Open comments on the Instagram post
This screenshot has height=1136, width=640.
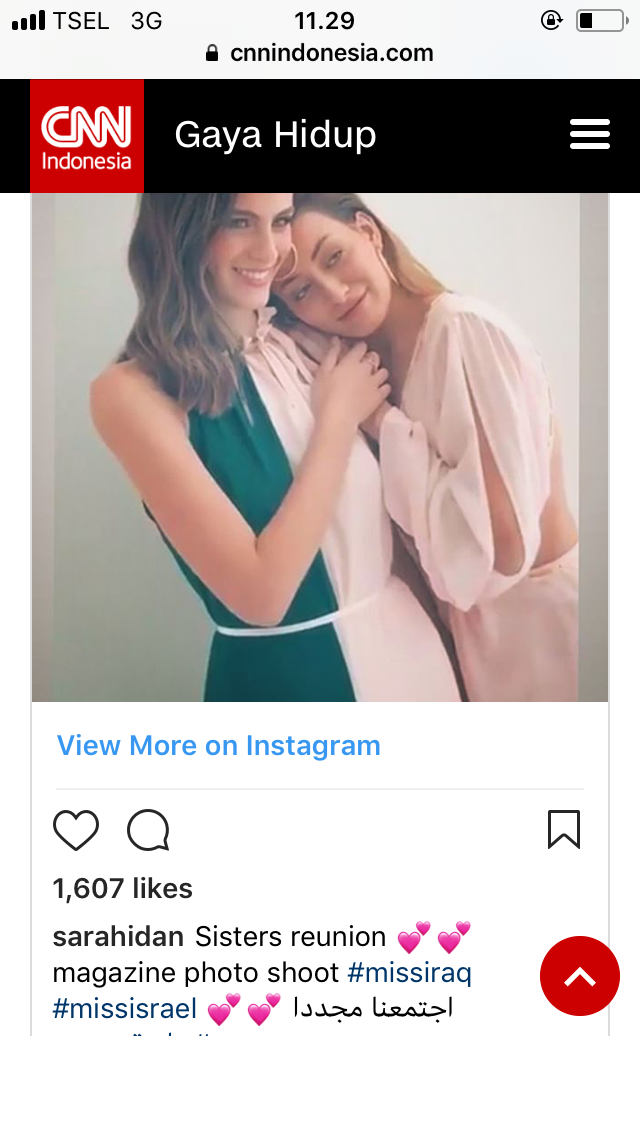pos(148,830)
